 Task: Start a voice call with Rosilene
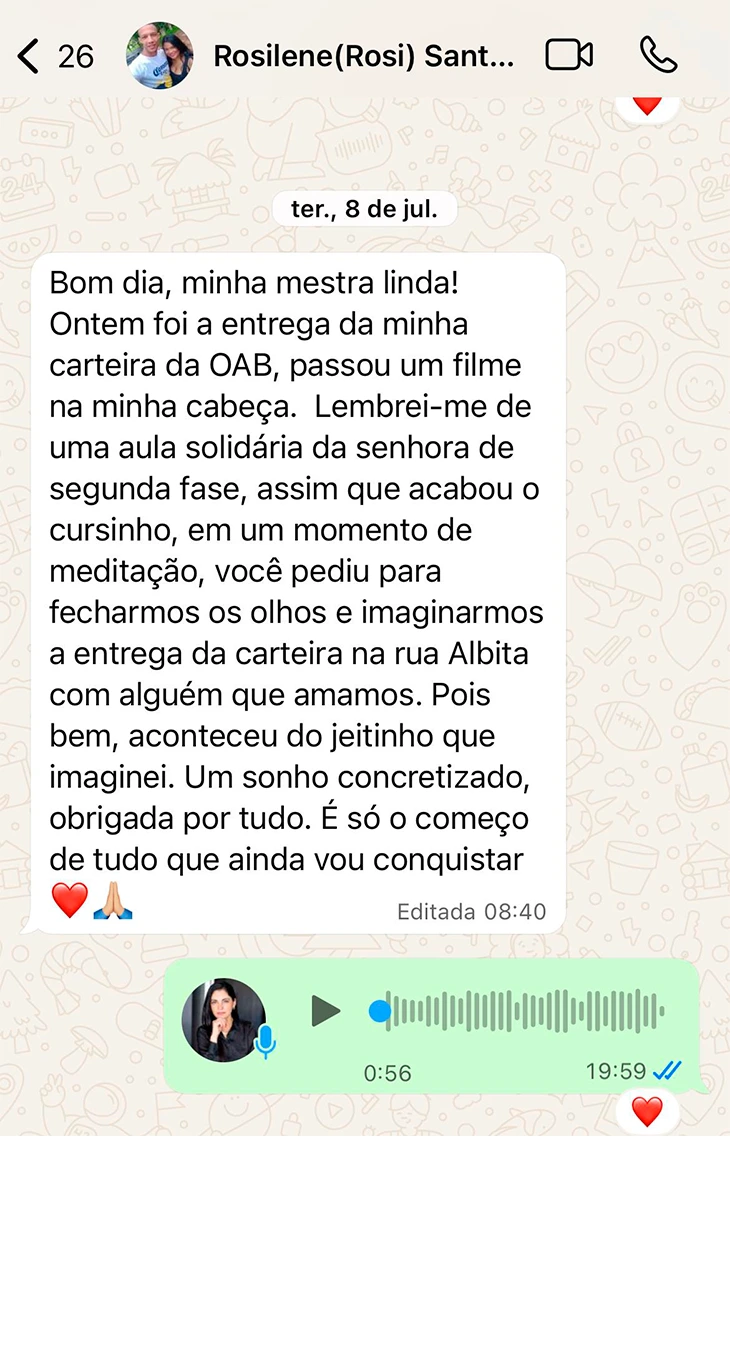[x=658, y=55]
